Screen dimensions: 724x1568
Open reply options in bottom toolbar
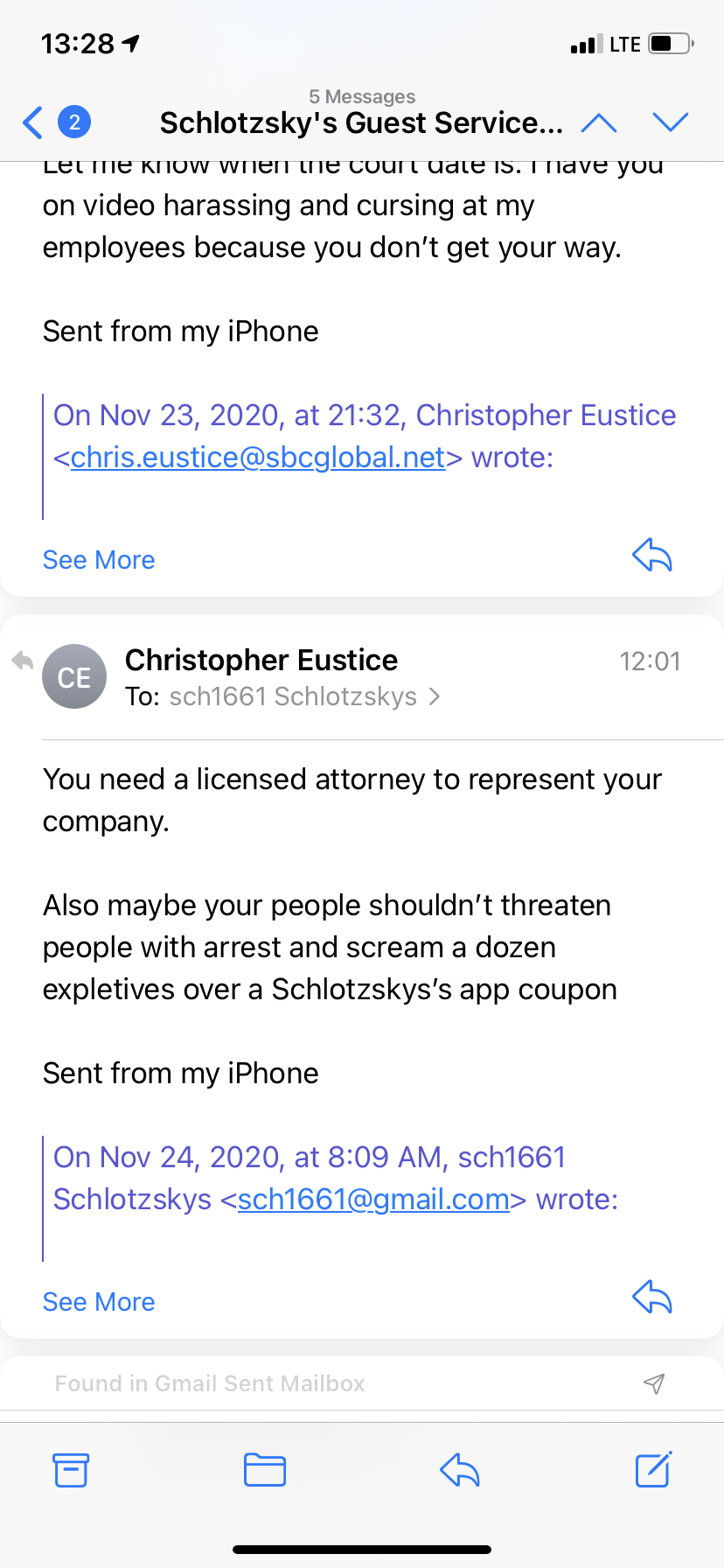[460, 1470]
